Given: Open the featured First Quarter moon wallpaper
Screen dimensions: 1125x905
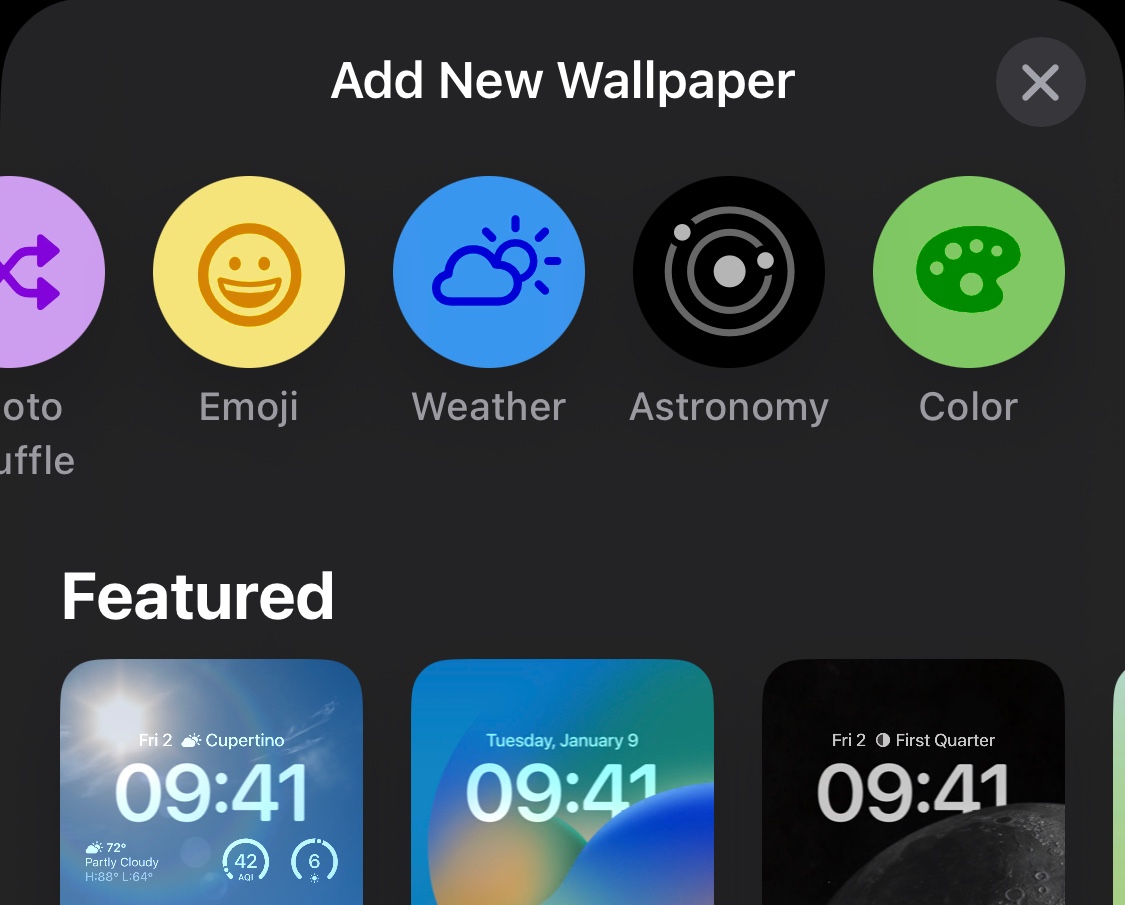Looking at the screenshot, I should coord(913,782).
